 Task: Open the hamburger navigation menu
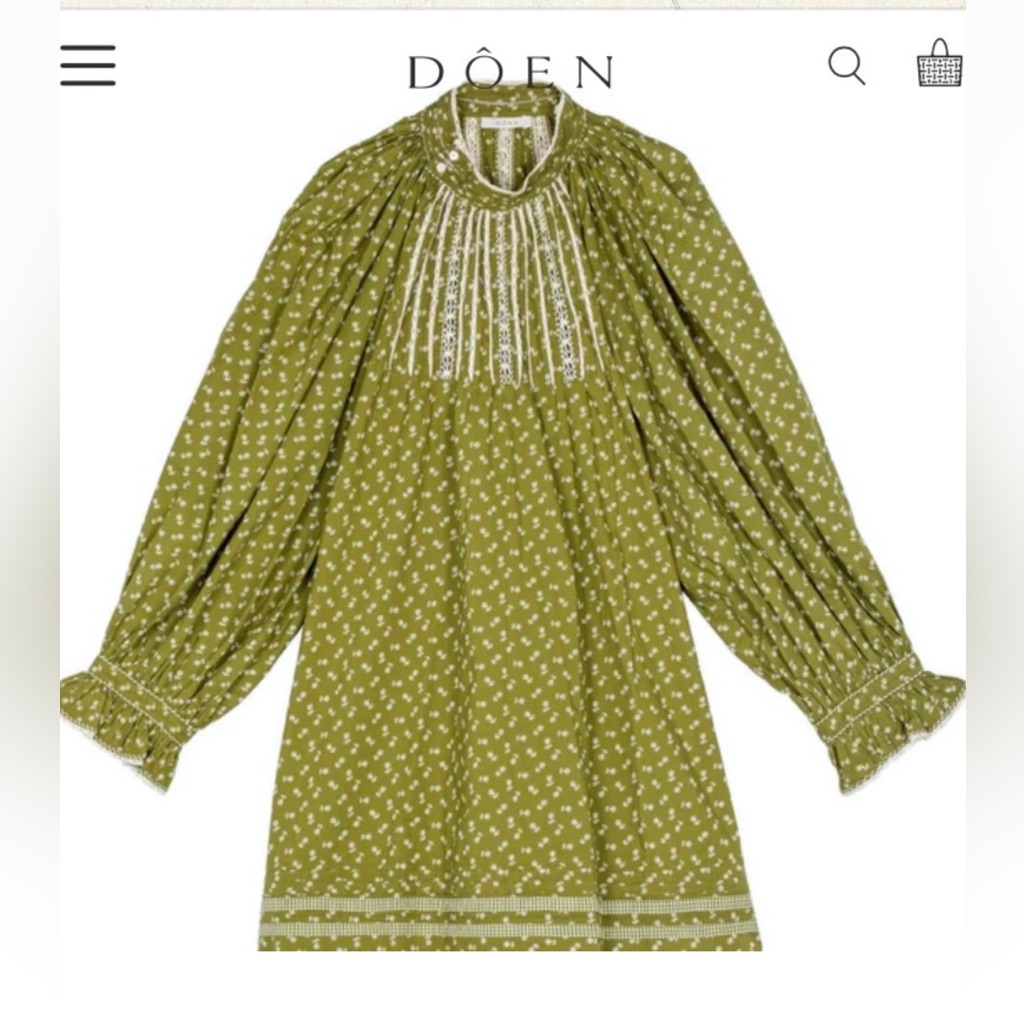[x=88, y=66]
